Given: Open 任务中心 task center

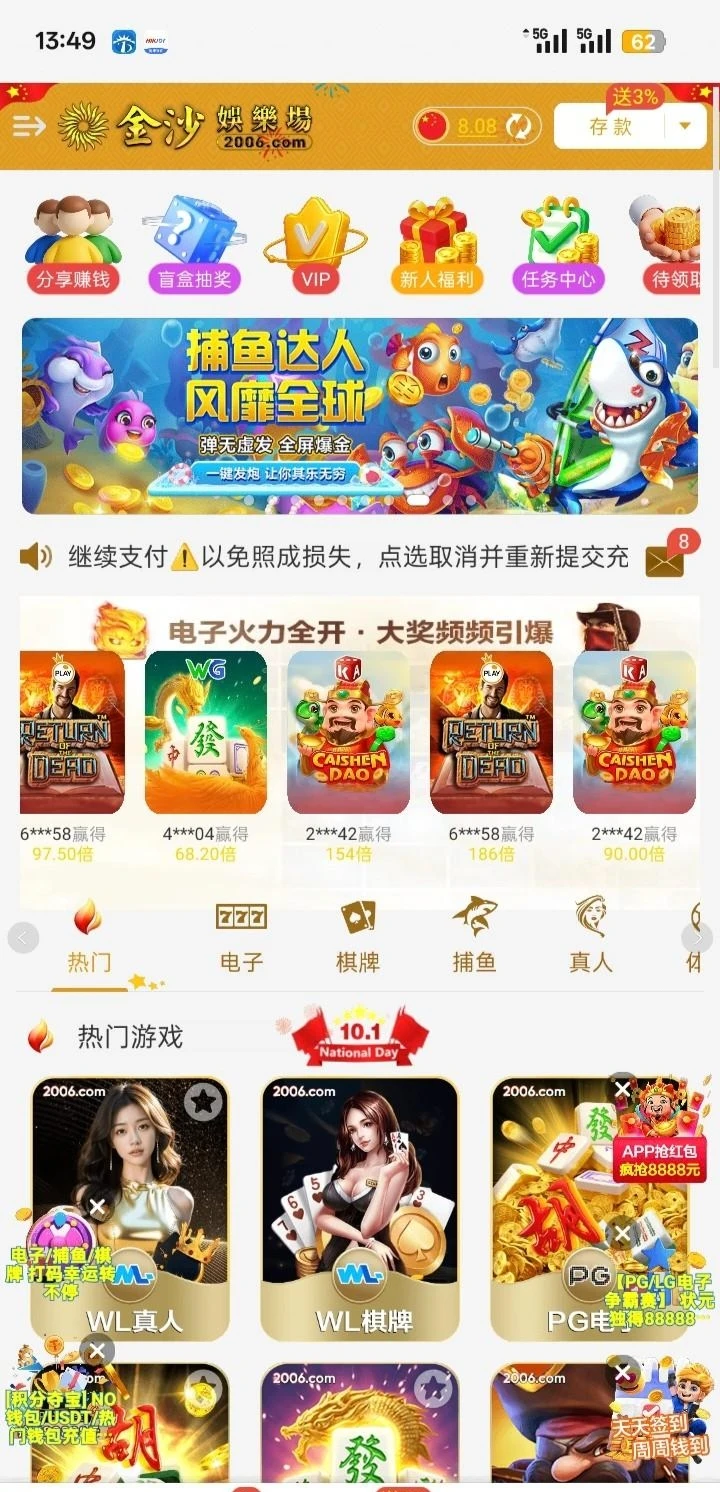Looking at the screenshot, I should coord(557,245).
